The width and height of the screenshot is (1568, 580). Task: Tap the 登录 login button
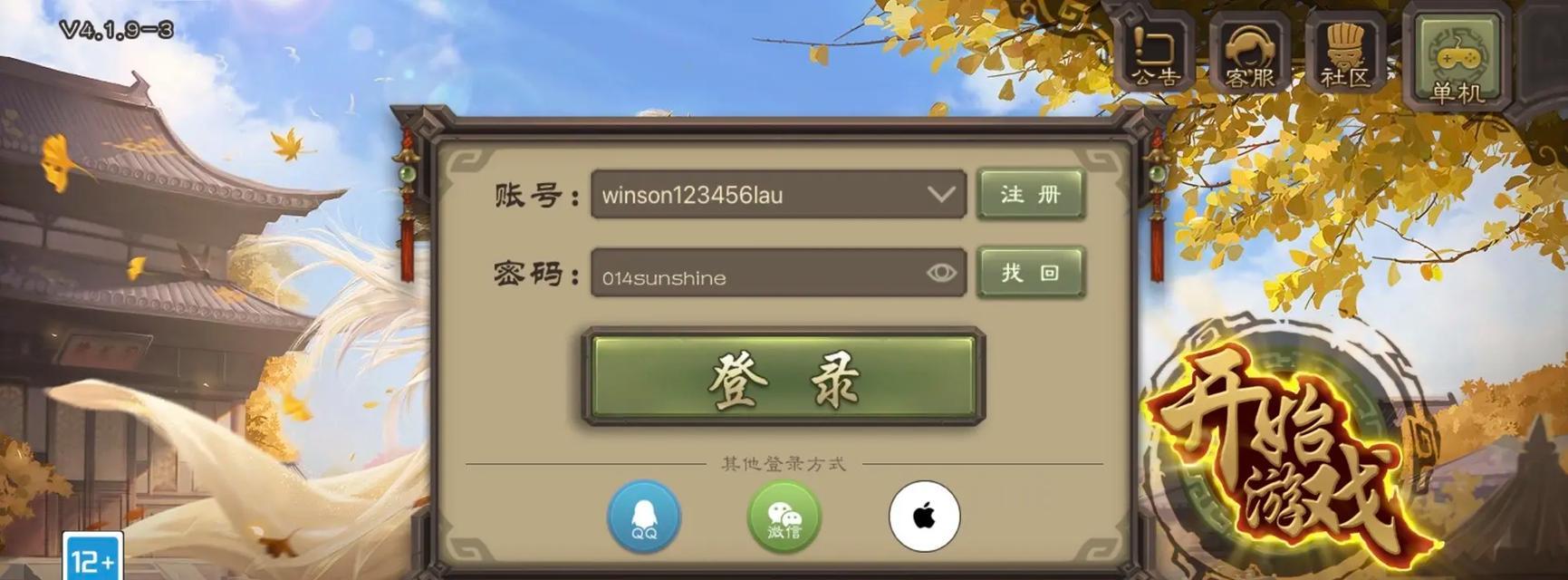coord(784,378)
